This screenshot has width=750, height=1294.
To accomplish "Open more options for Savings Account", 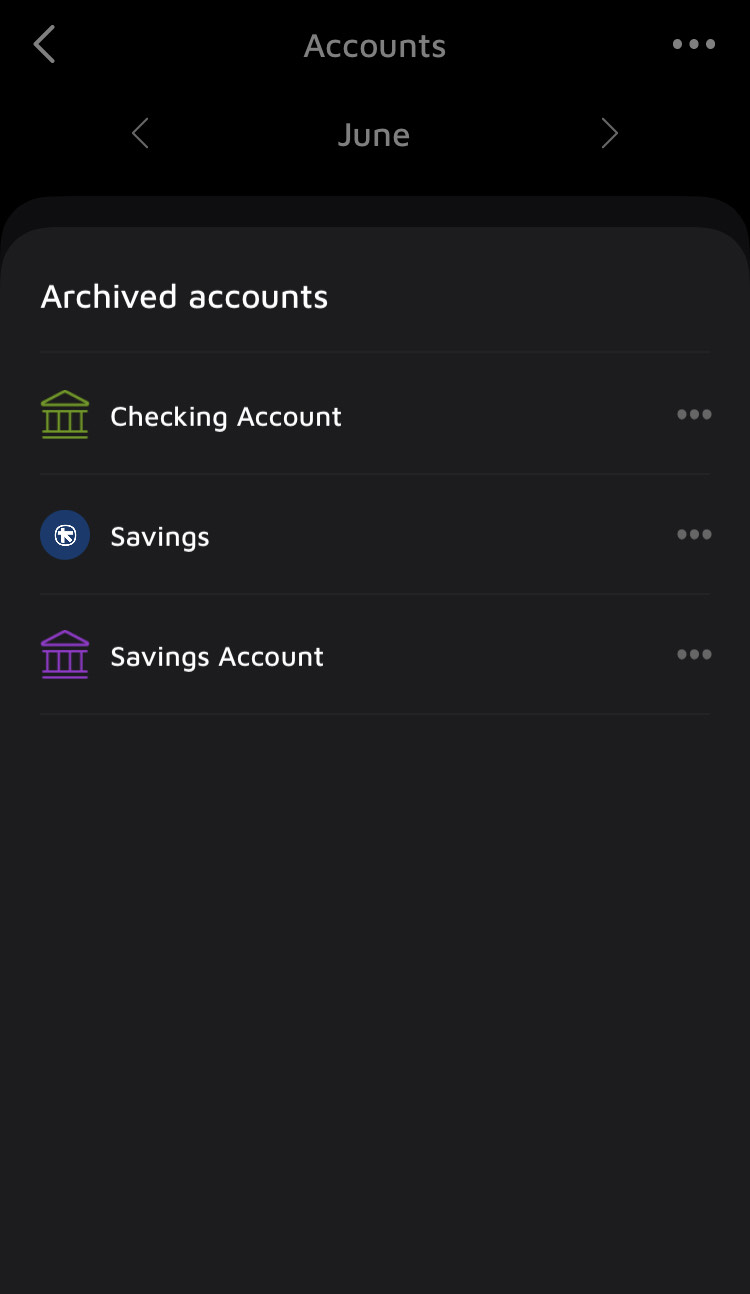I will pyautogui.click(x=693, y=655).
